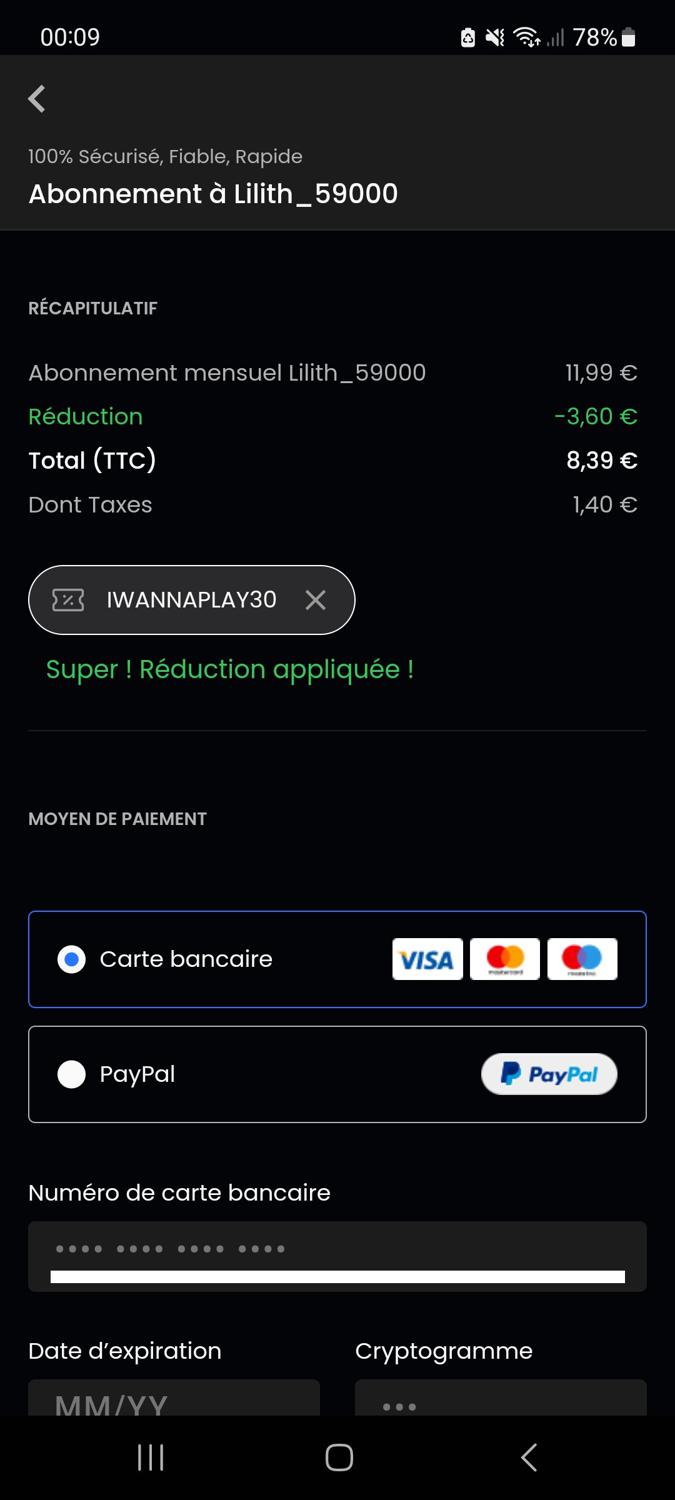Go back from the subscription page
Image resolution: width=675 pixels, height=1500 pixels.
[37, 99]
